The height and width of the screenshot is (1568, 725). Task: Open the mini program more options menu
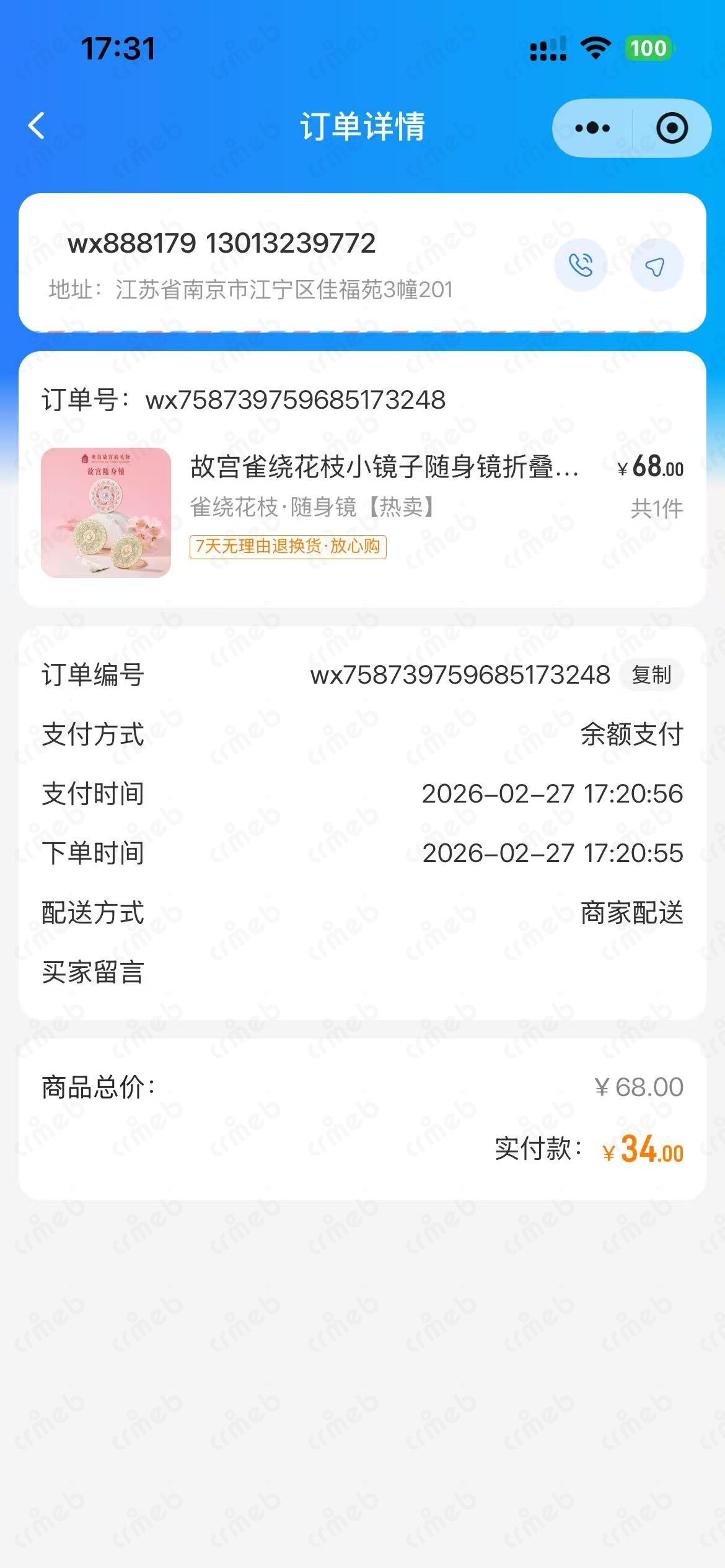point(592,128)
